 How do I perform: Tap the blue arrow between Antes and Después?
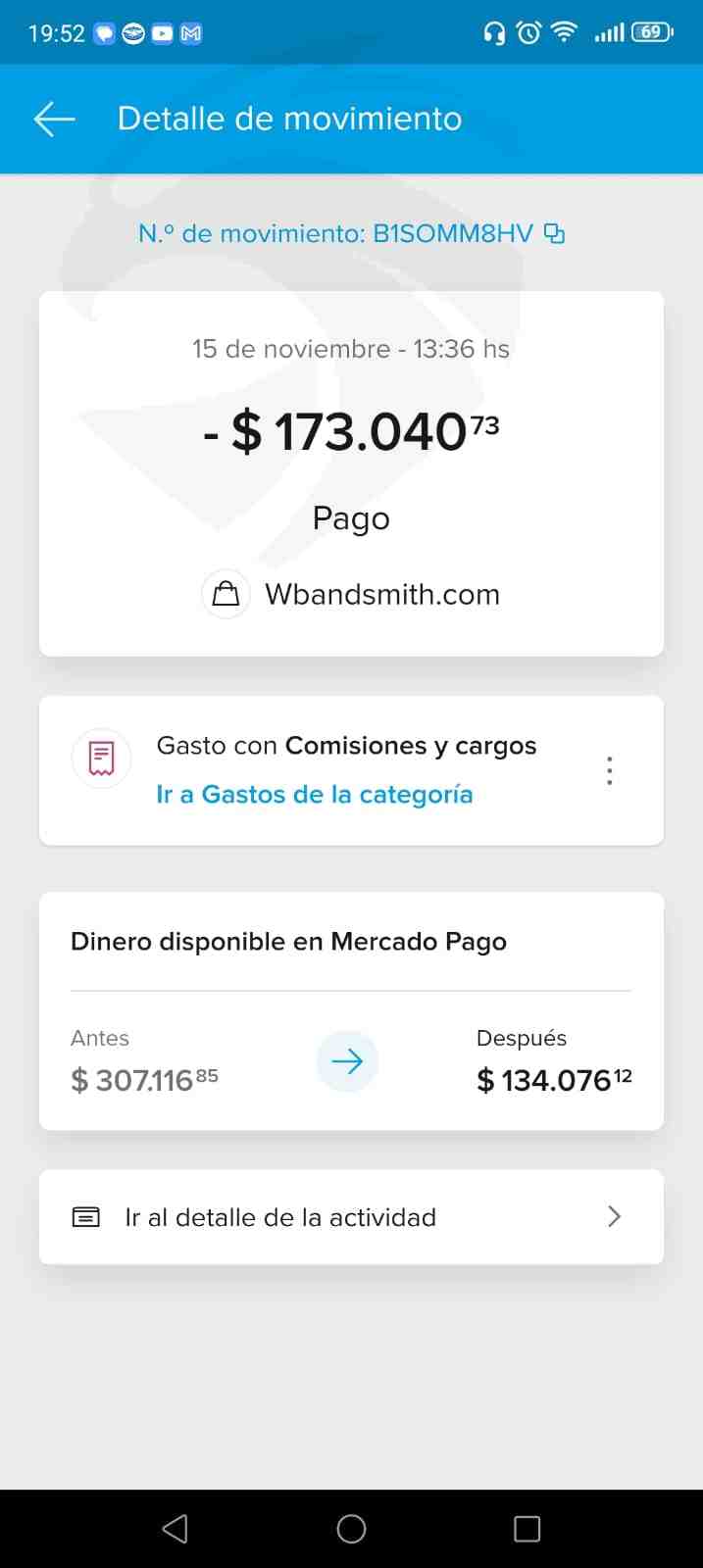[x=347, y=1061]
